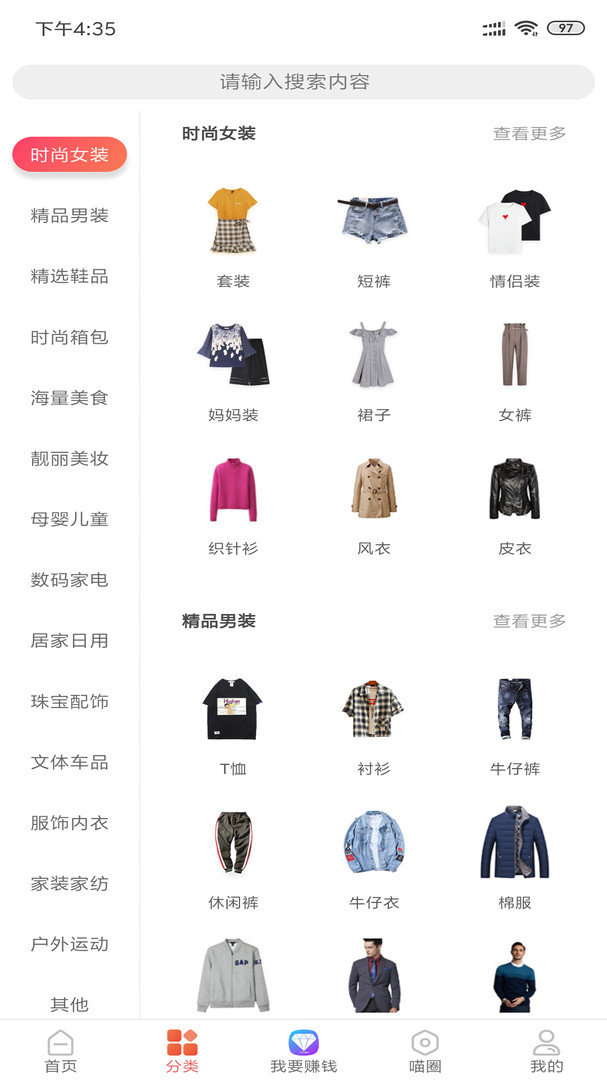Viewport: 607px width, 1080px height.
Task: Tap the search input box
Action: (x=303, y=82)
